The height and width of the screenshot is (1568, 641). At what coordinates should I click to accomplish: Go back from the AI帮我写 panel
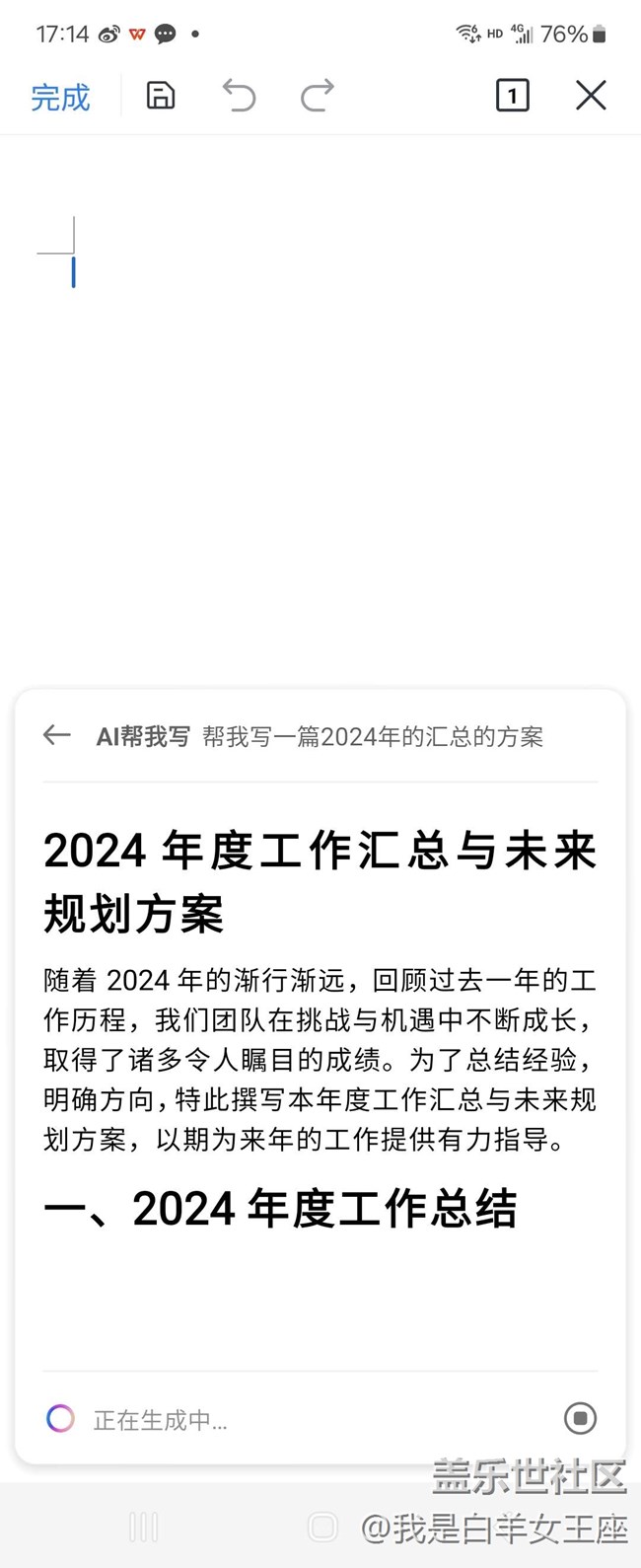pyautogui.click(x=57, y=734)
